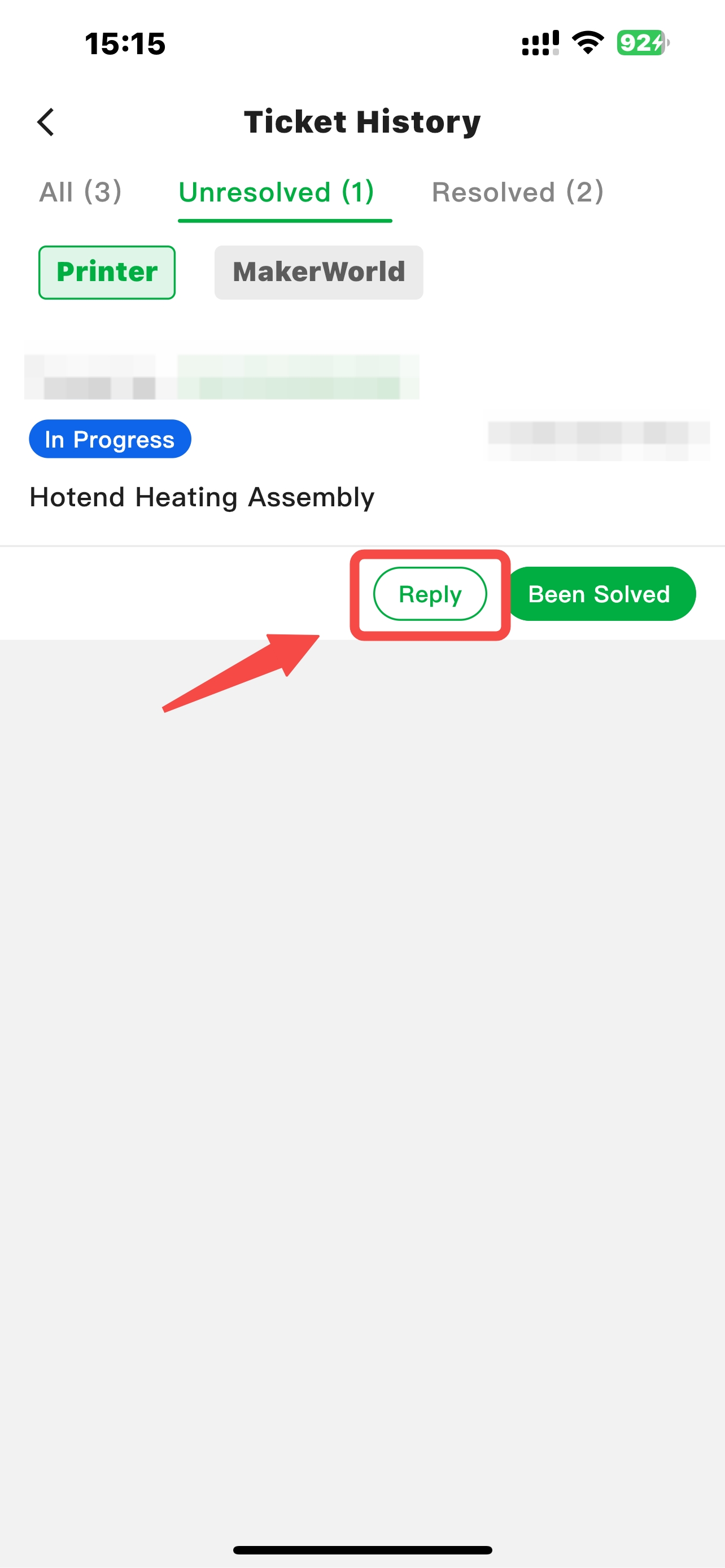The width and height of the screenshot is (725, 1568).
Task: Go back from Ticket History
Action: pos(46,122)
